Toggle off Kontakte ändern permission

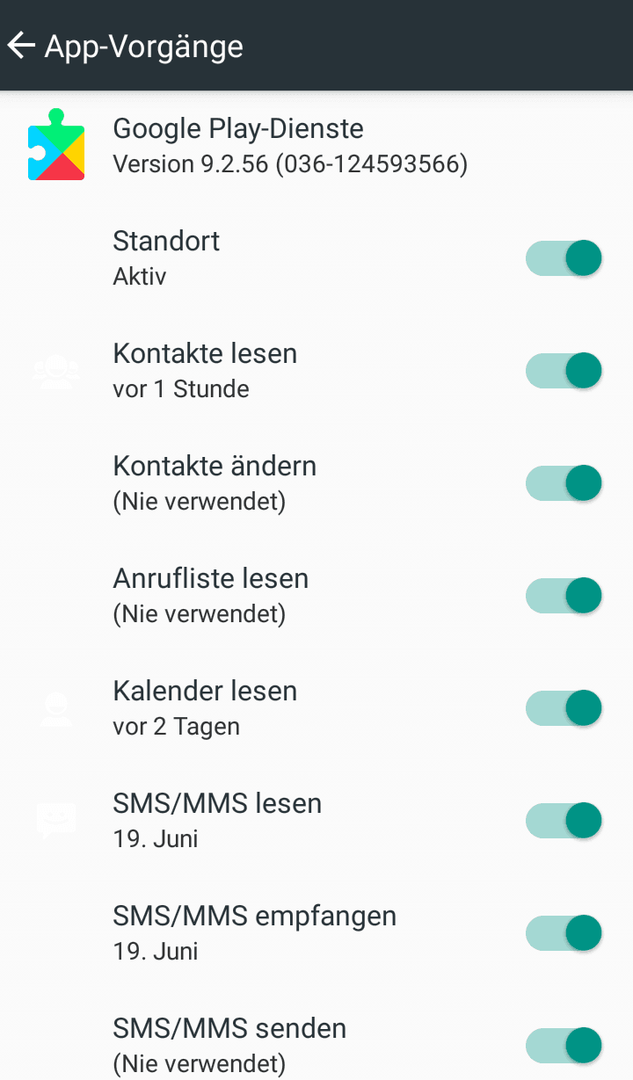563,483
